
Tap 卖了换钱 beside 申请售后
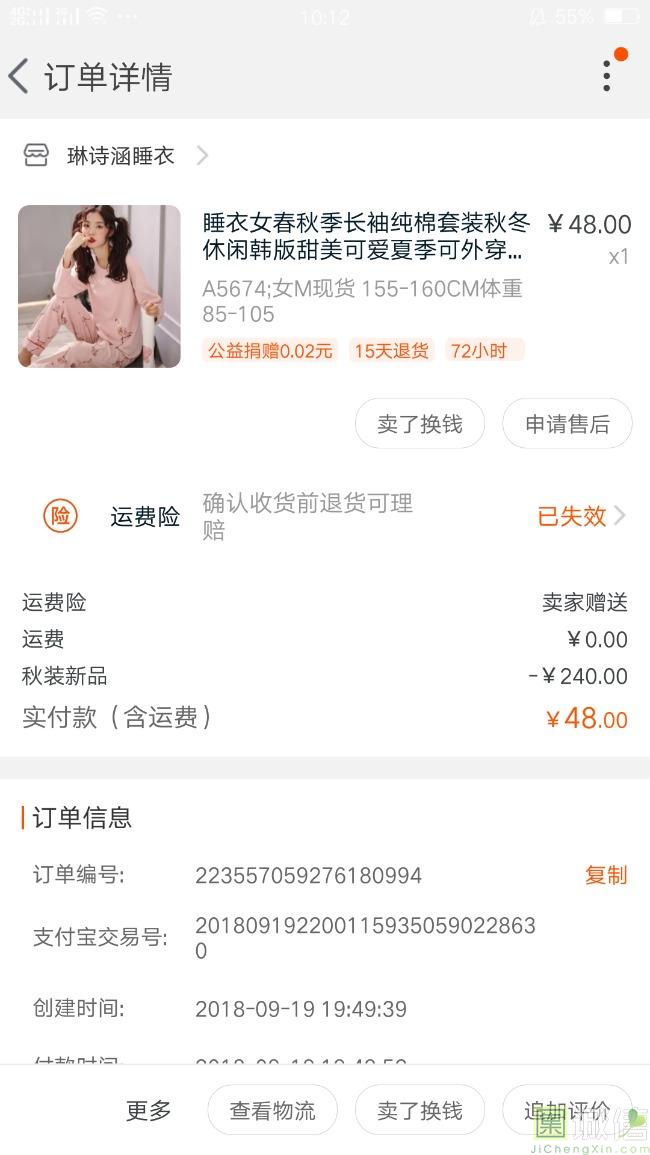[x=420, y=424]
